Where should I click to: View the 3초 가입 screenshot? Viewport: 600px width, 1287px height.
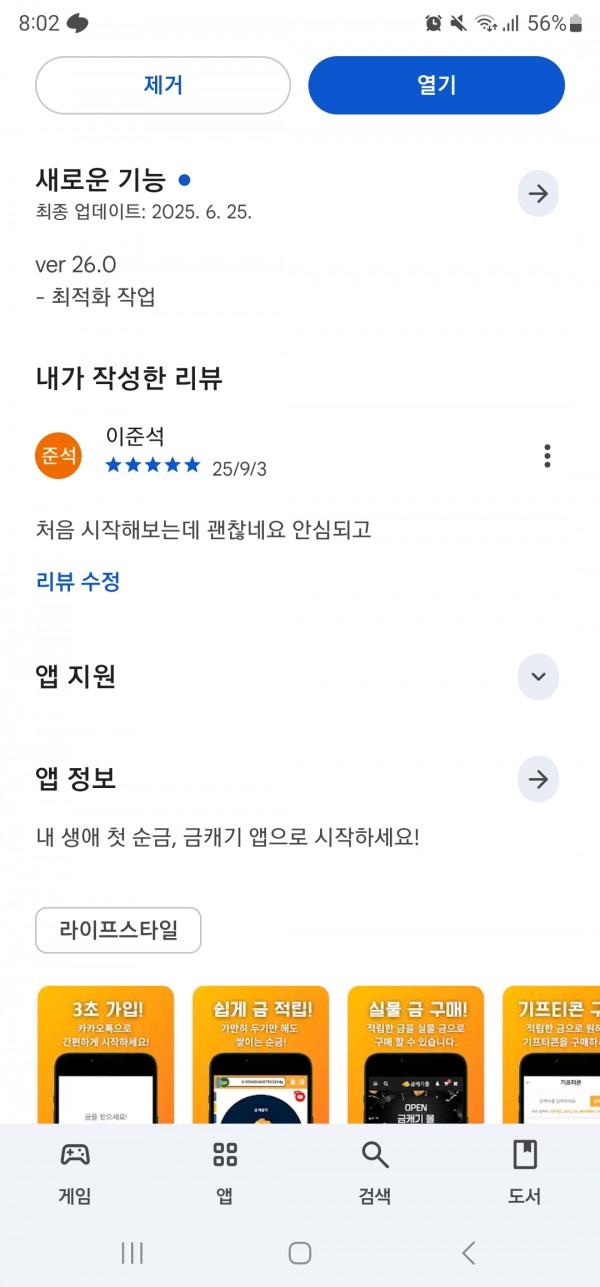pos(105,1054)
